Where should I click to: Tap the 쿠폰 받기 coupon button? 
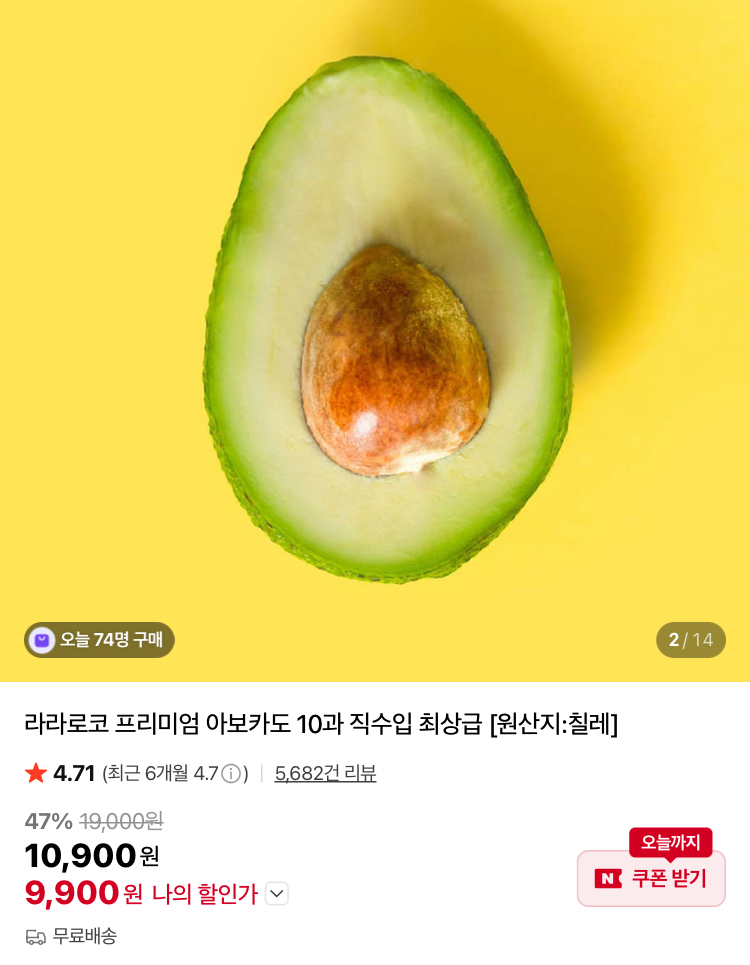coord(651,878)
